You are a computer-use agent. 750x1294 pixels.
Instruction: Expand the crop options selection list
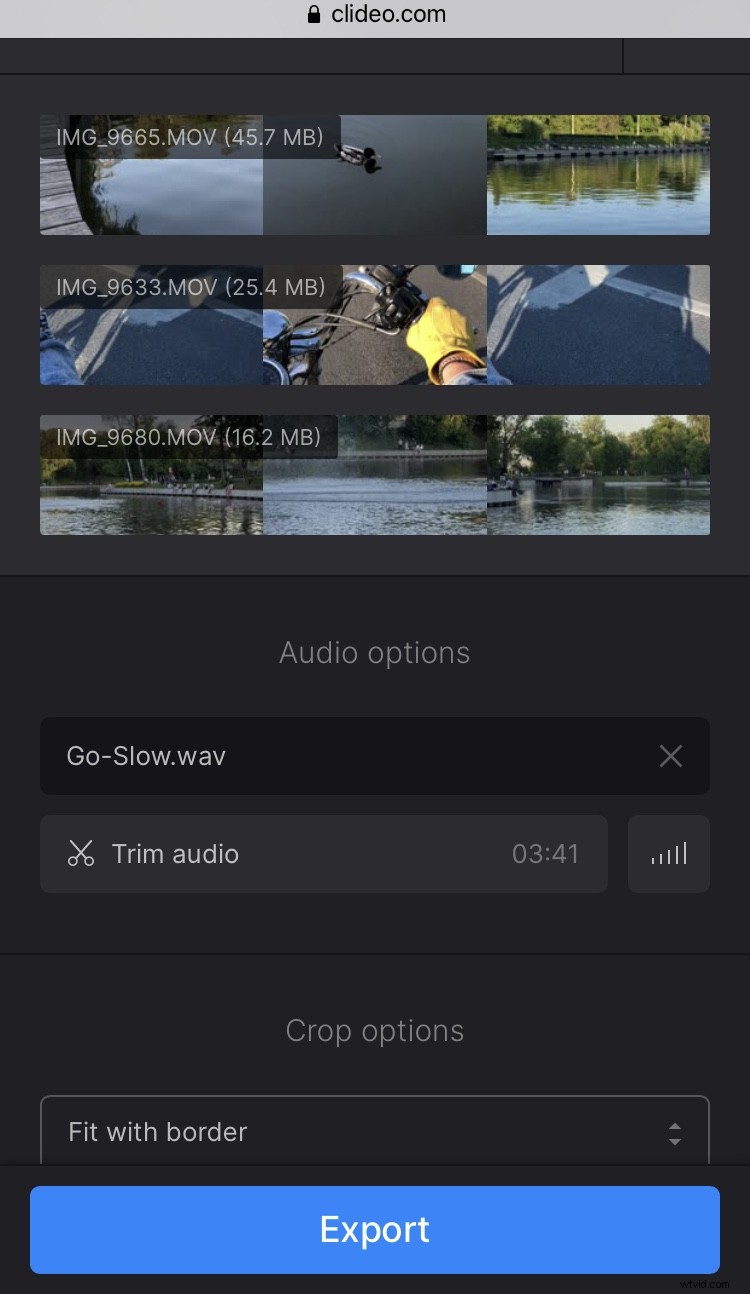(375, 1131)
